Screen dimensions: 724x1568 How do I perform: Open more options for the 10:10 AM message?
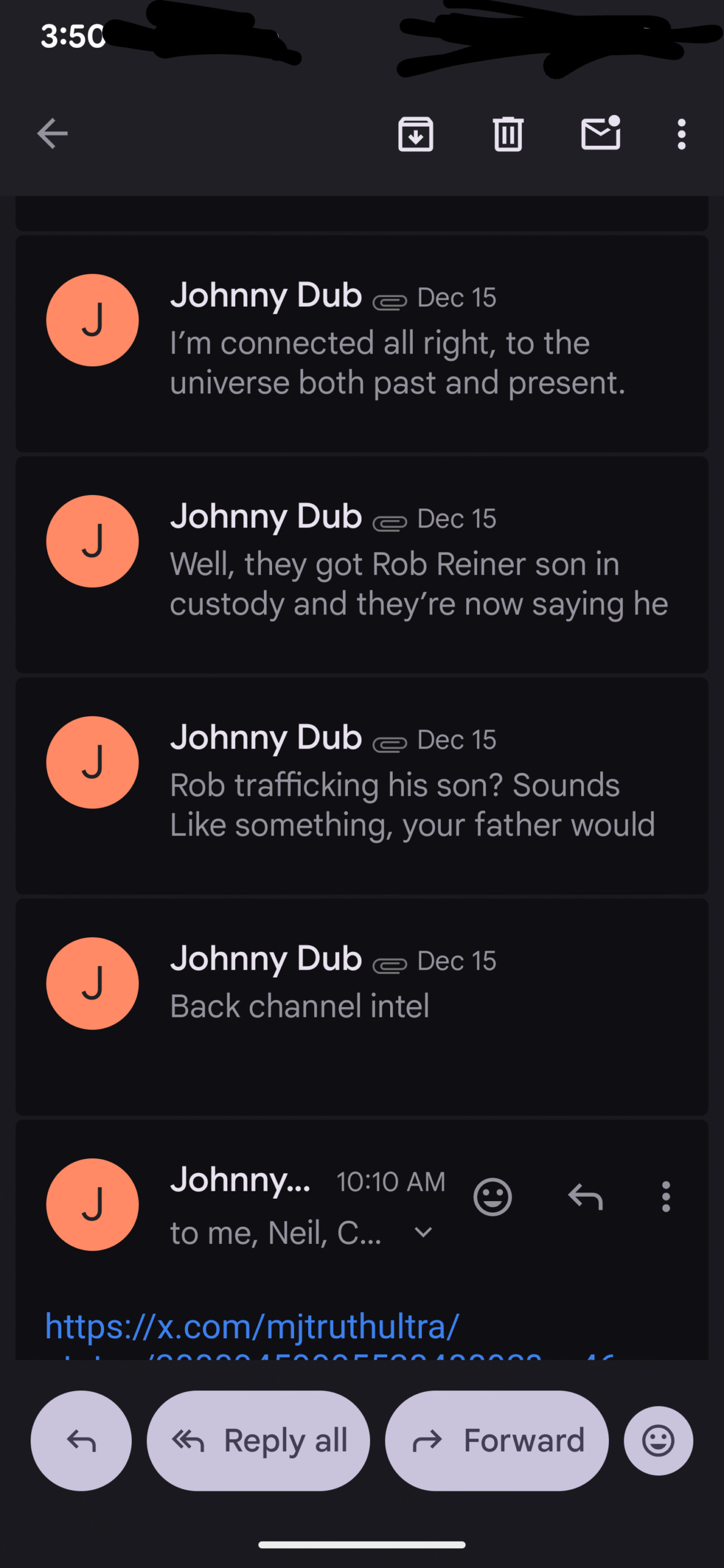tap(666, 1196)
